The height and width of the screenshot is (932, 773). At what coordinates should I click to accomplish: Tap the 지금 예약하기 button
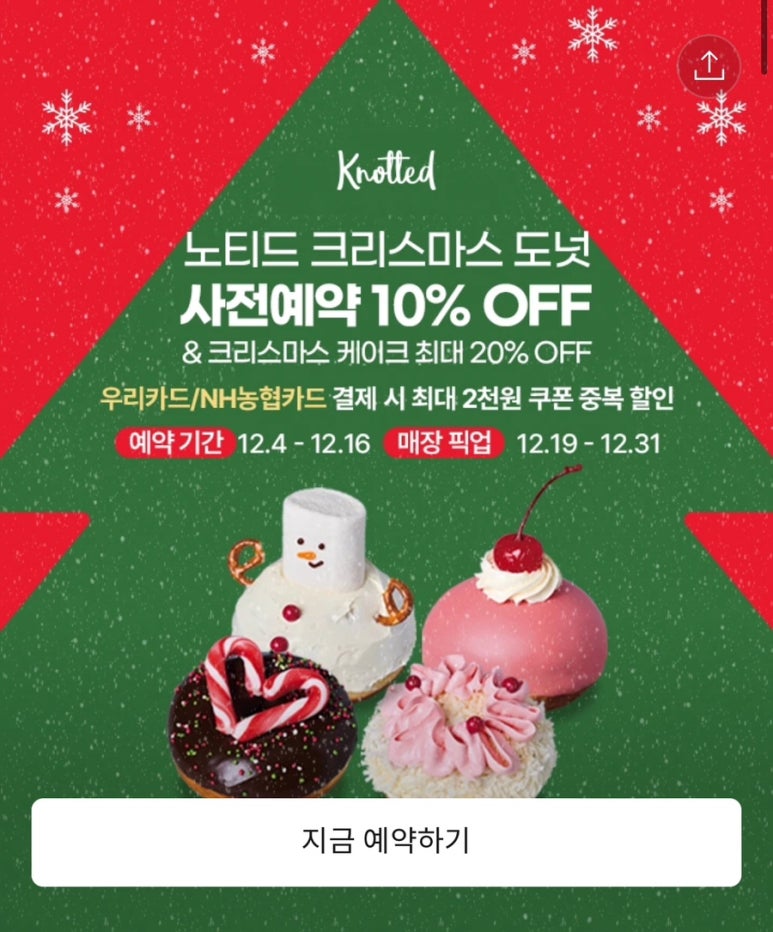tap(386, 842)
